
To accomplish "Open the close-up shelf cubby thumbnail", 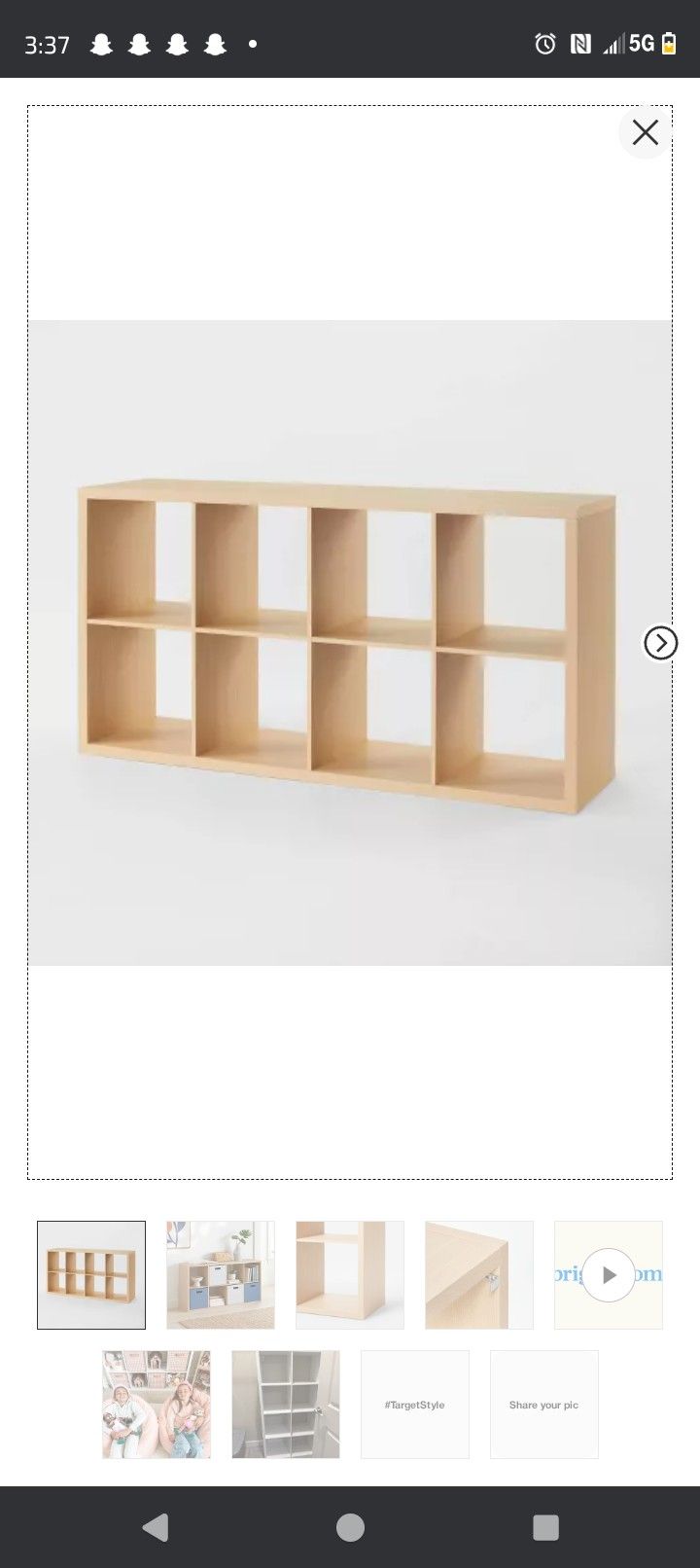I will pos(350,1275).
